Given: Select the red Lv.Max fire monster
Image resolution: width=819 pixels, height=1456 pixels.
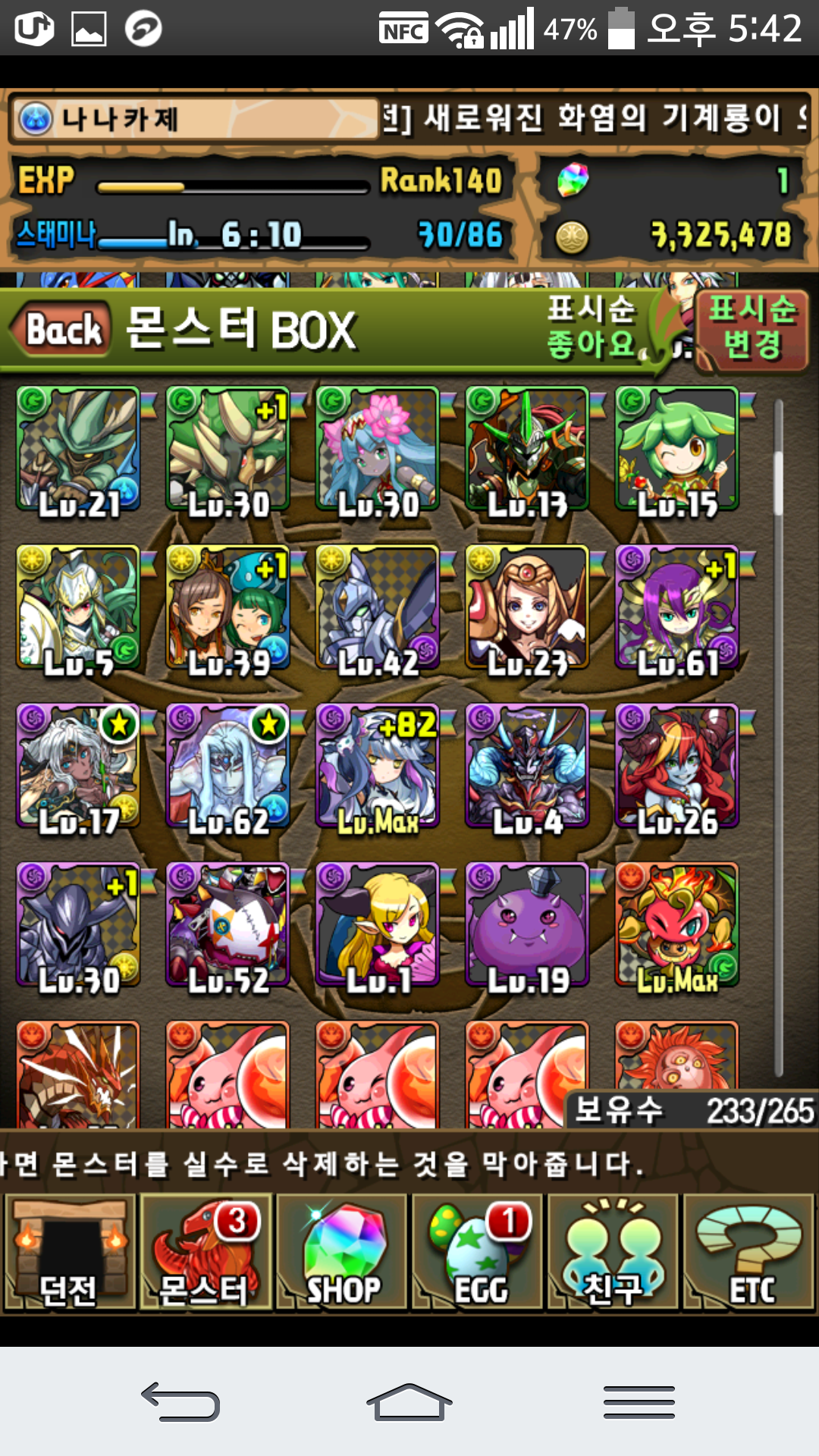Looking at the screenshot, I should coord(676,924).
